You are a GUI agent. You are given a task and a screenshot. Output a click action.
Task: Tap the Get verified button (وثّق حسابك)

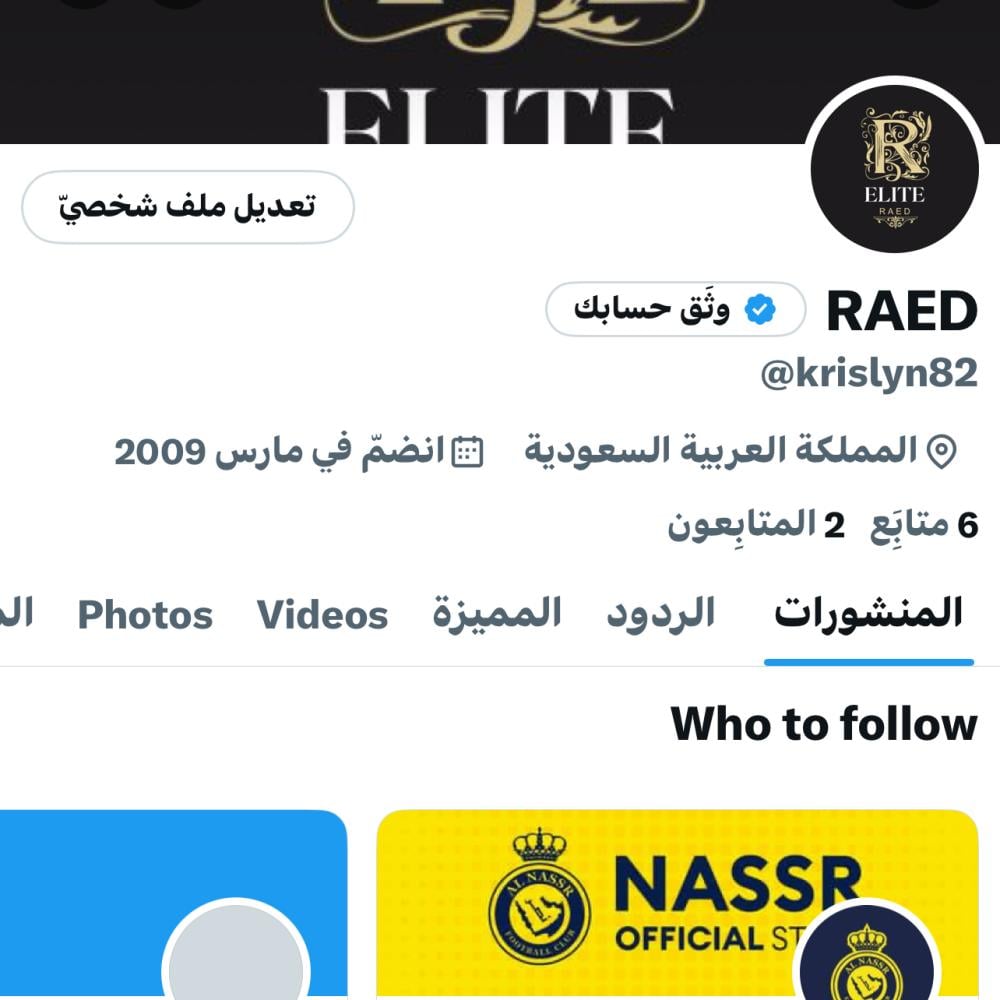pyautogui.click(x=675, y=309)
